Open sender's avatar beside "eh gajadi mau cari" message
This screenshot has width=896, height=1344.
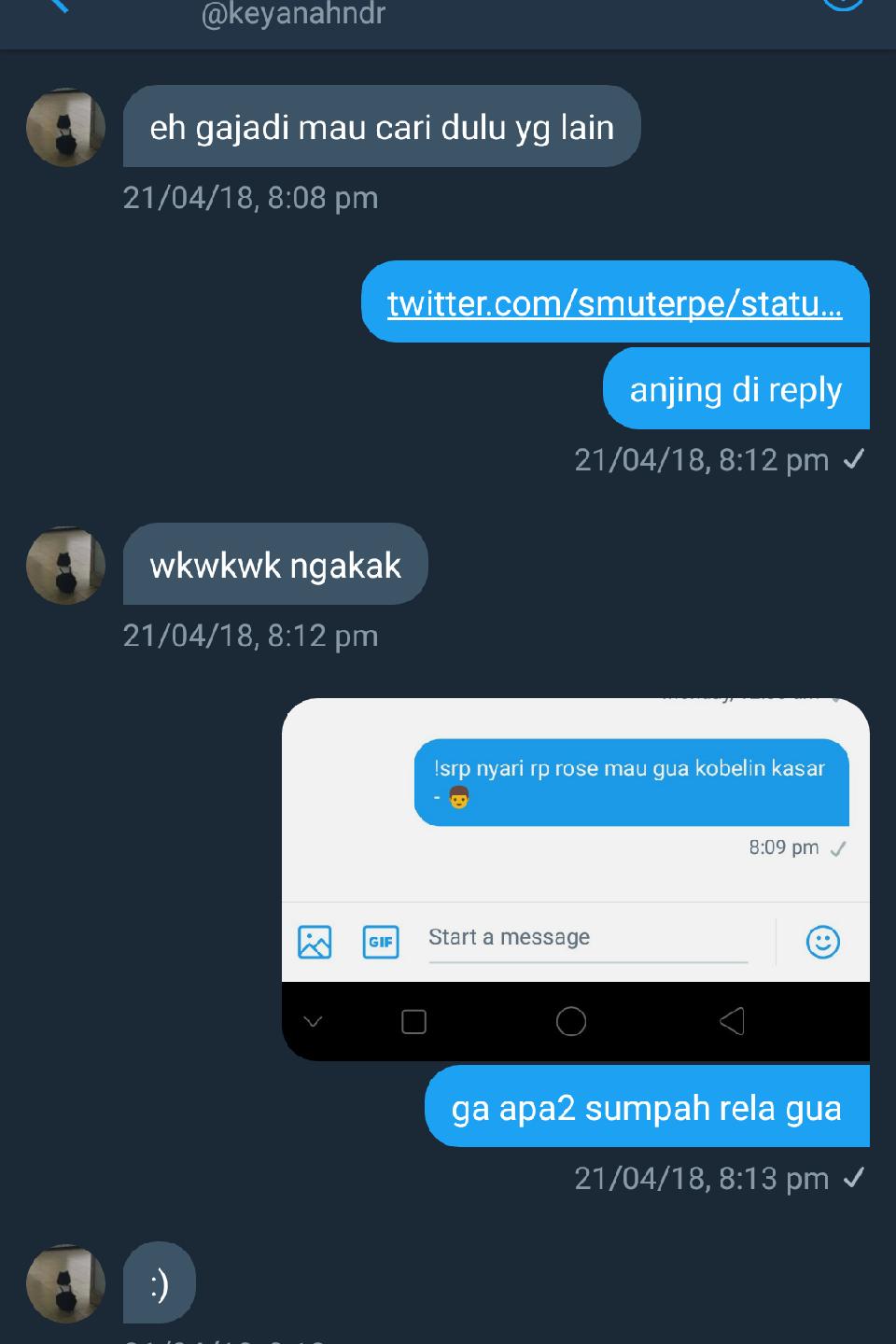point(65,127)
